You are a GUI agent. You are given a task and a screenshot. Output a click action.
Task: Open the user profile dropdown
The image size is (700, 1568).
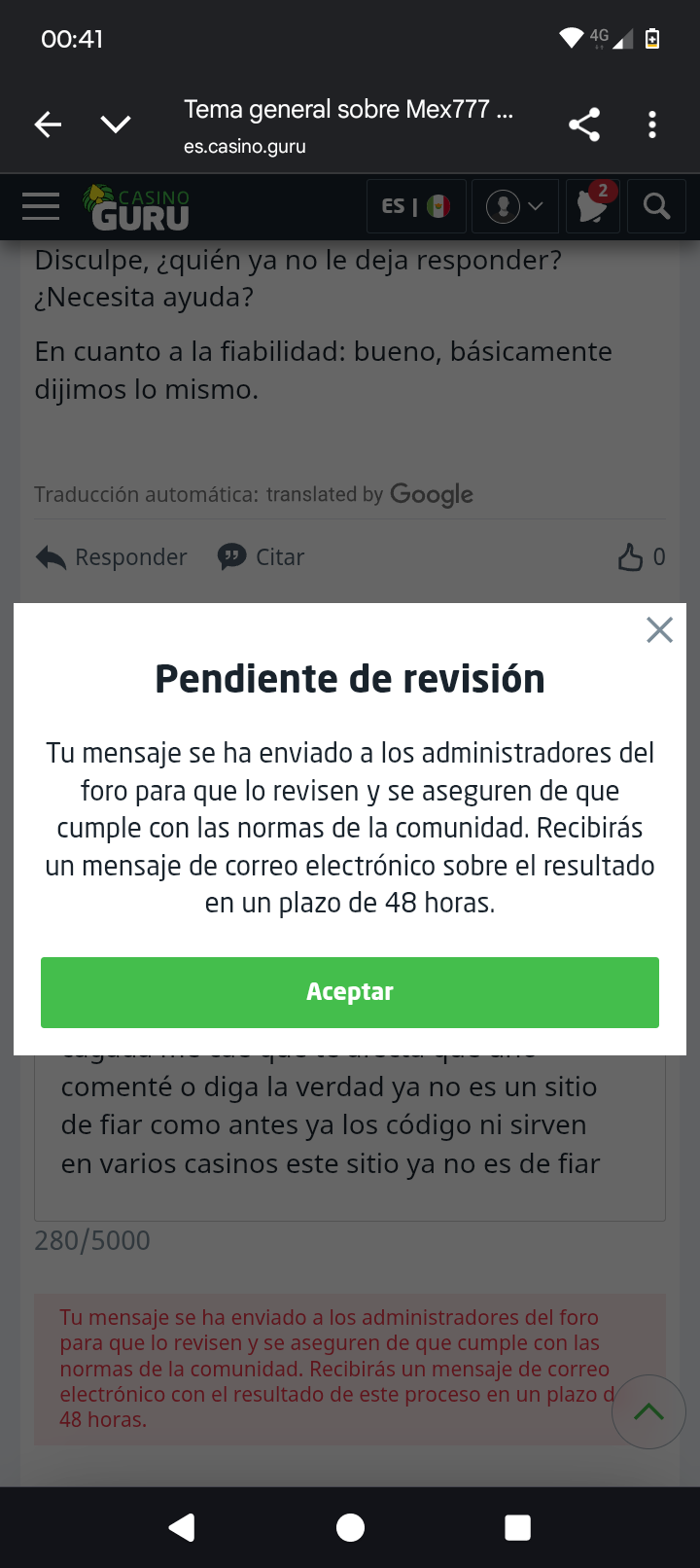coord(514,206)
